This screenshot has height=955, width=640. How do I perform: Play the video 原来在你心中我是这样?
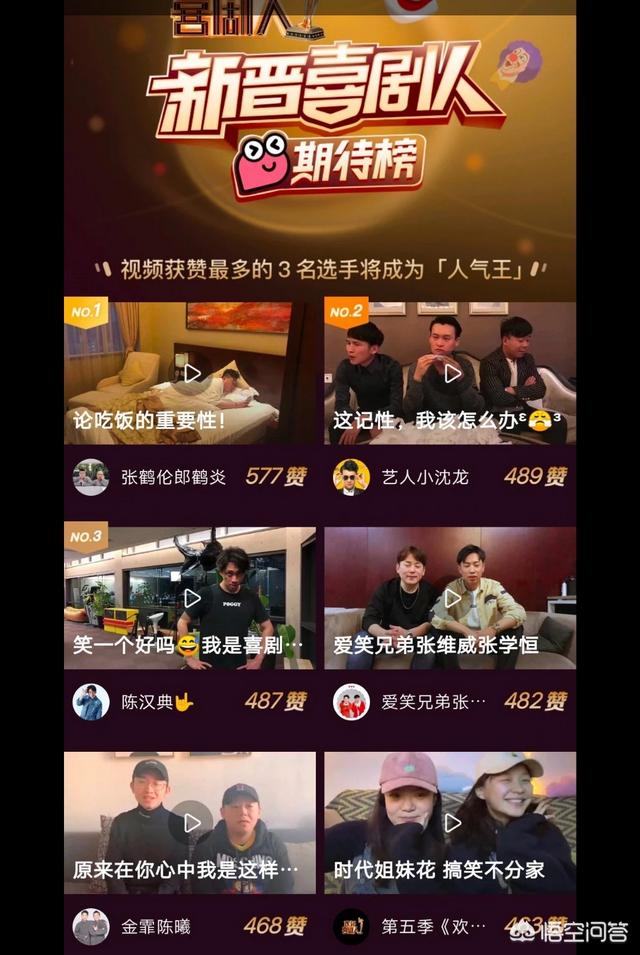coord(192,823)
